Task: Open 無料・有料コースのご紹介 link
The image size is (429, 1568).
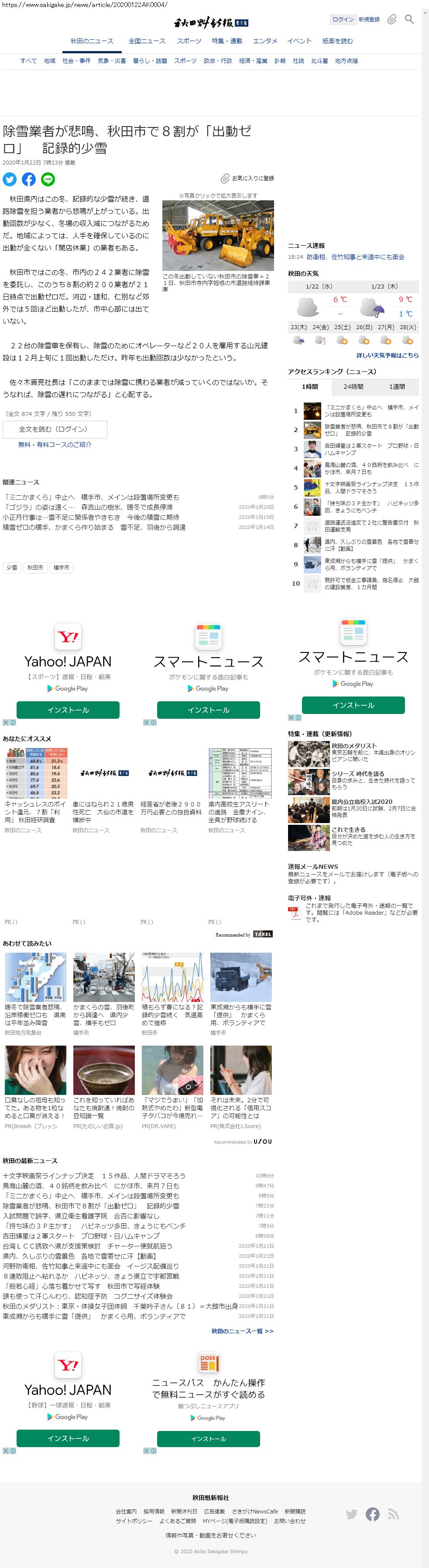Action: [x=55, y=444]
